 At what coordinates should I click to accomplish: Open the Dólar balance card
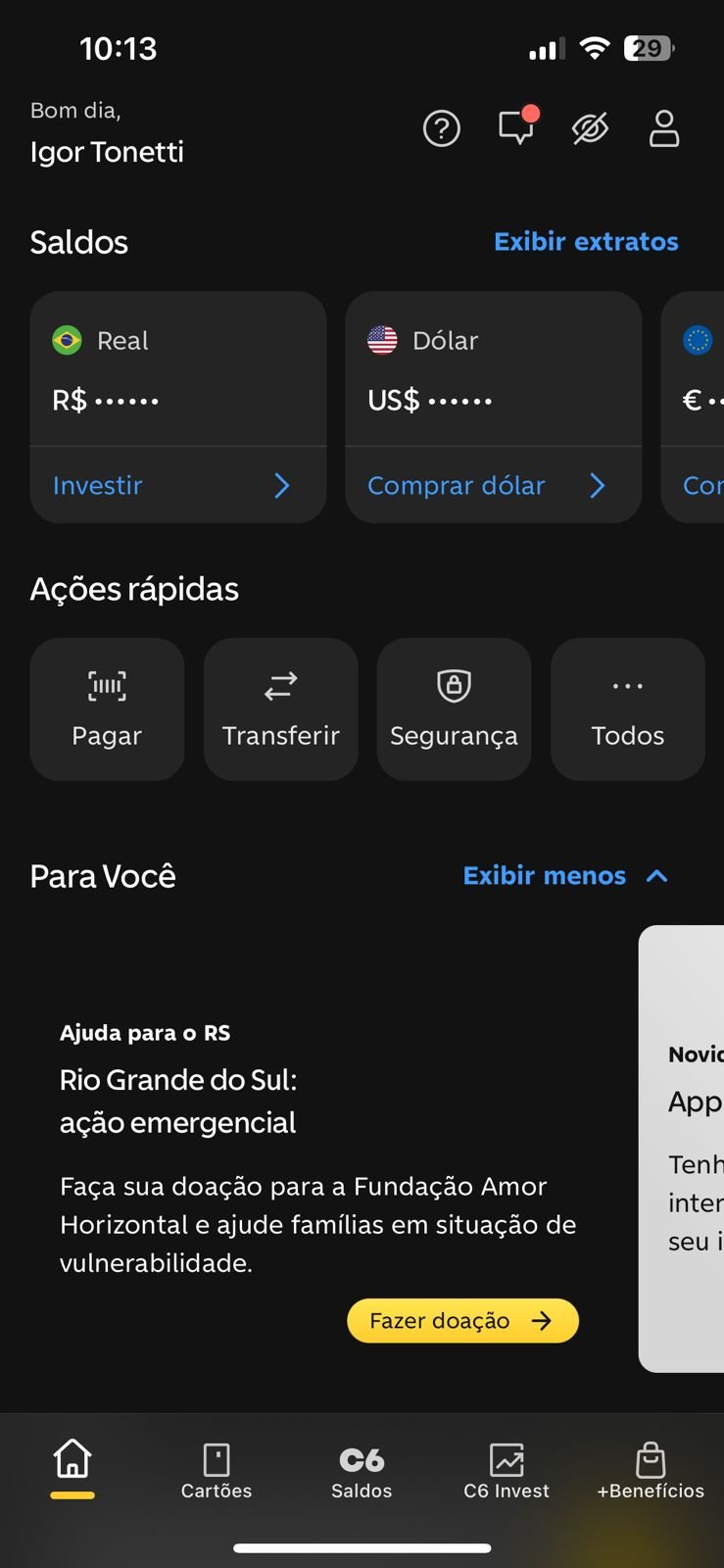(494, 369)
